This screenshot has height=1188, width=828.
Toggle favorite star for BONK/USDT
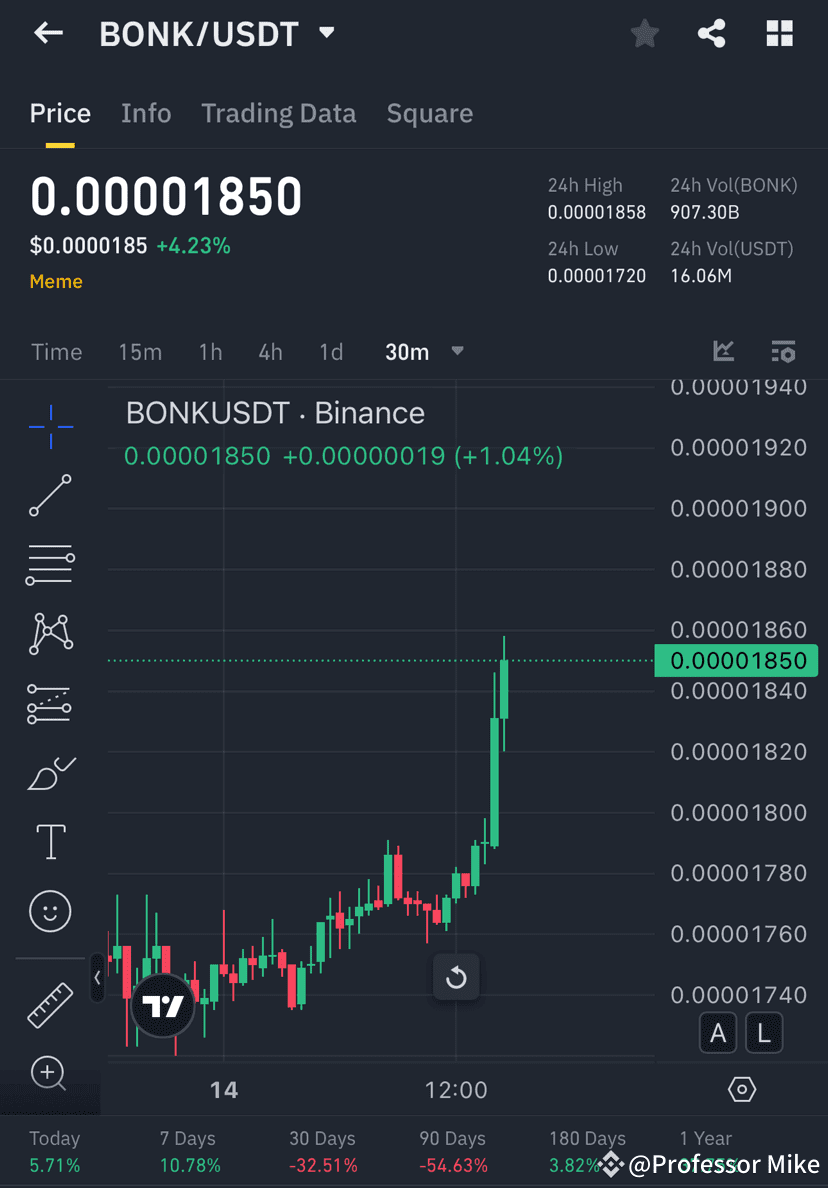point(644,33)
